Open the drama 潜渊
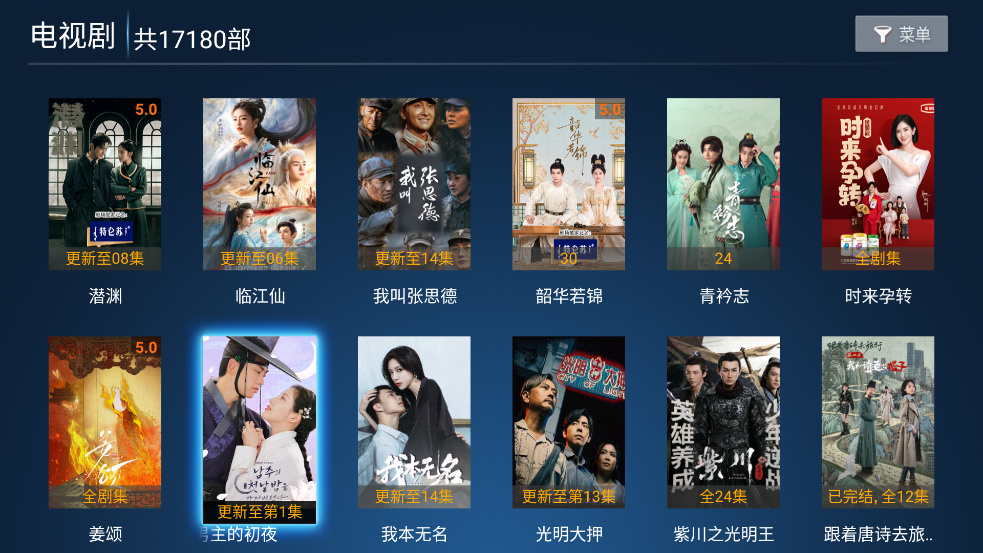Image resolution: width=983 pixels, height=553 pixels. click(x=105, y=184)
